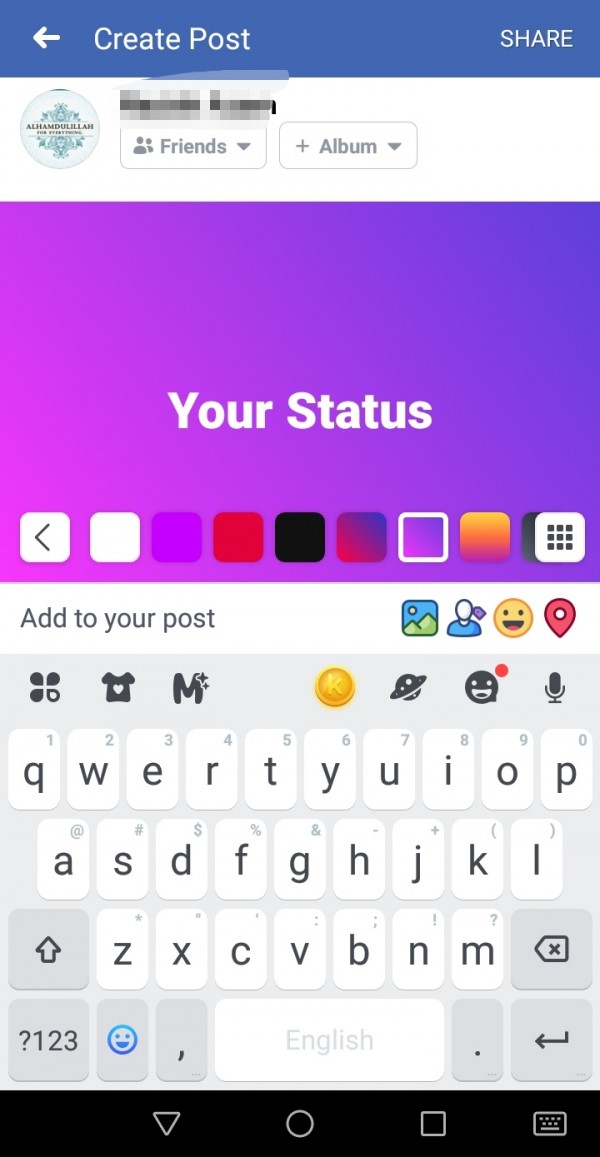The height and width of the screenshot is (1157, 600).
Task: Add a check-in location pin
Action: (560, 619)
